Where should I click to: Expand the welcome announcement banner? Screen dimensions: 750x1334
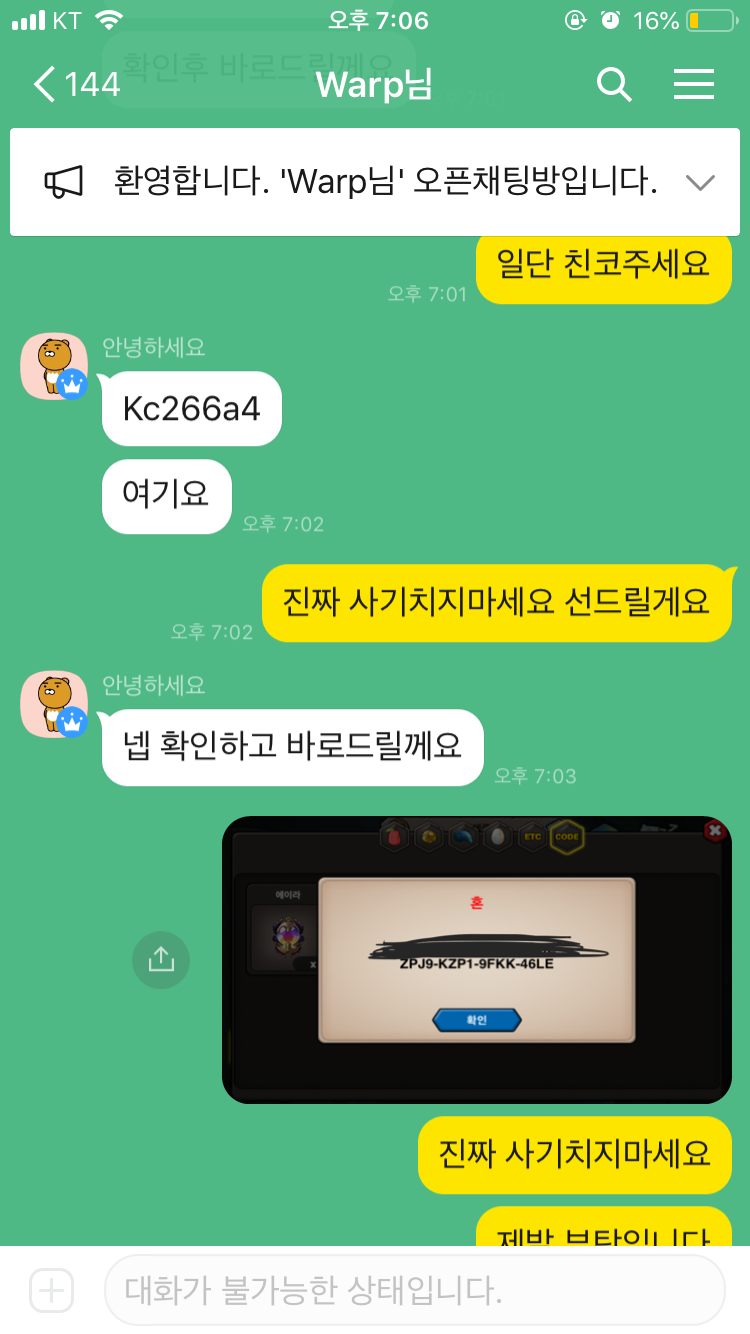click(x=700, y=182)
